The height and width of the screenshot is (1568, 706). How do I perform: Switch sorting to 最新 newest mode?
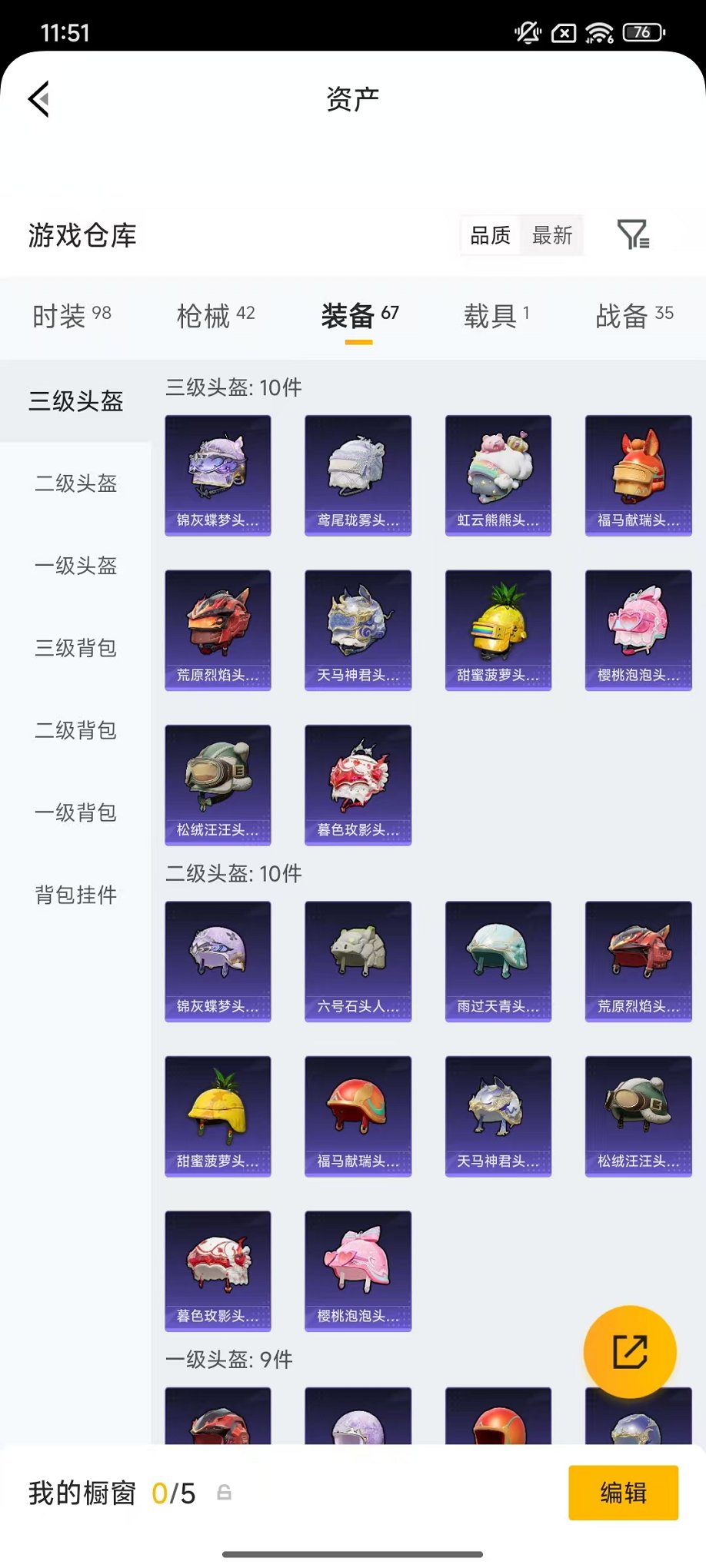click(x=552, y=235)
